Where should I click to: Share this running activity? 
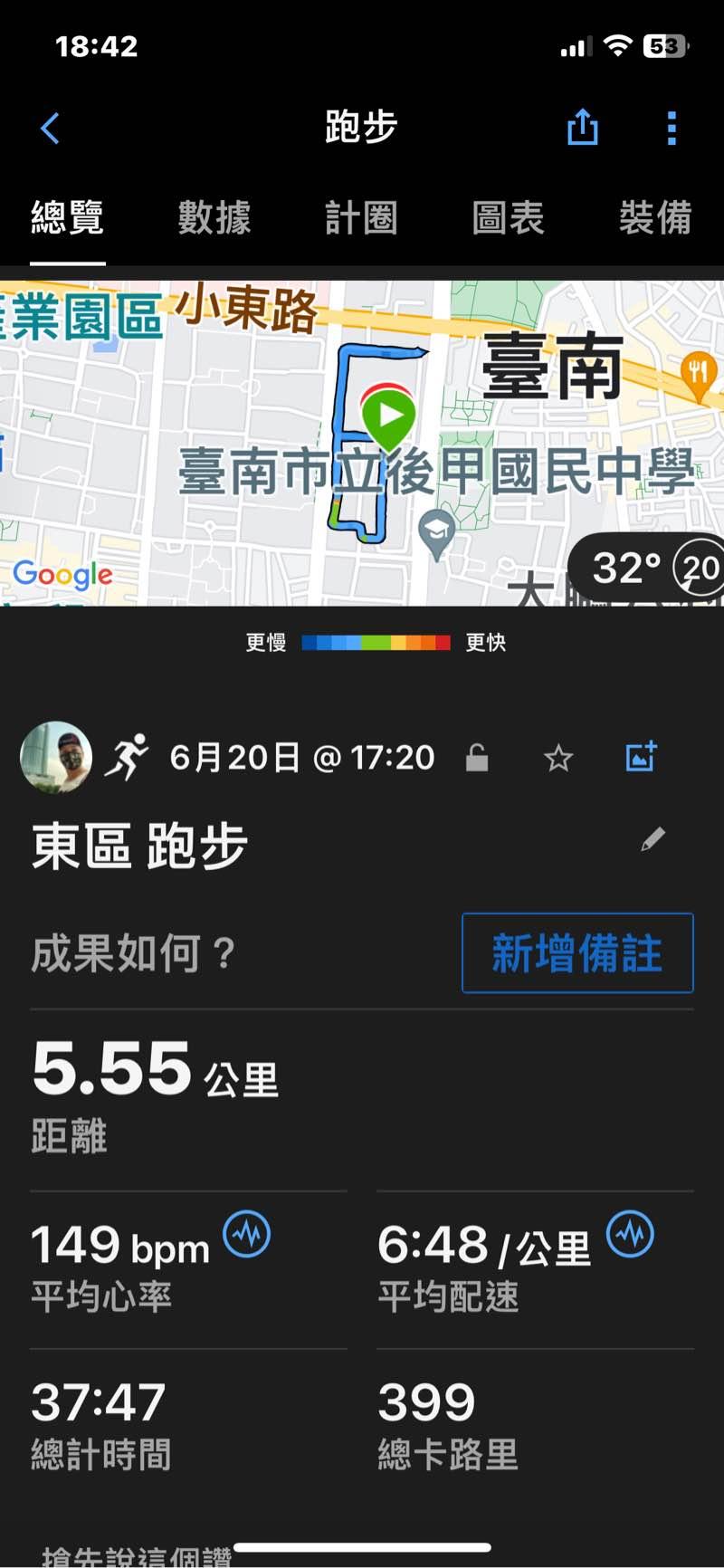point(582,128)
